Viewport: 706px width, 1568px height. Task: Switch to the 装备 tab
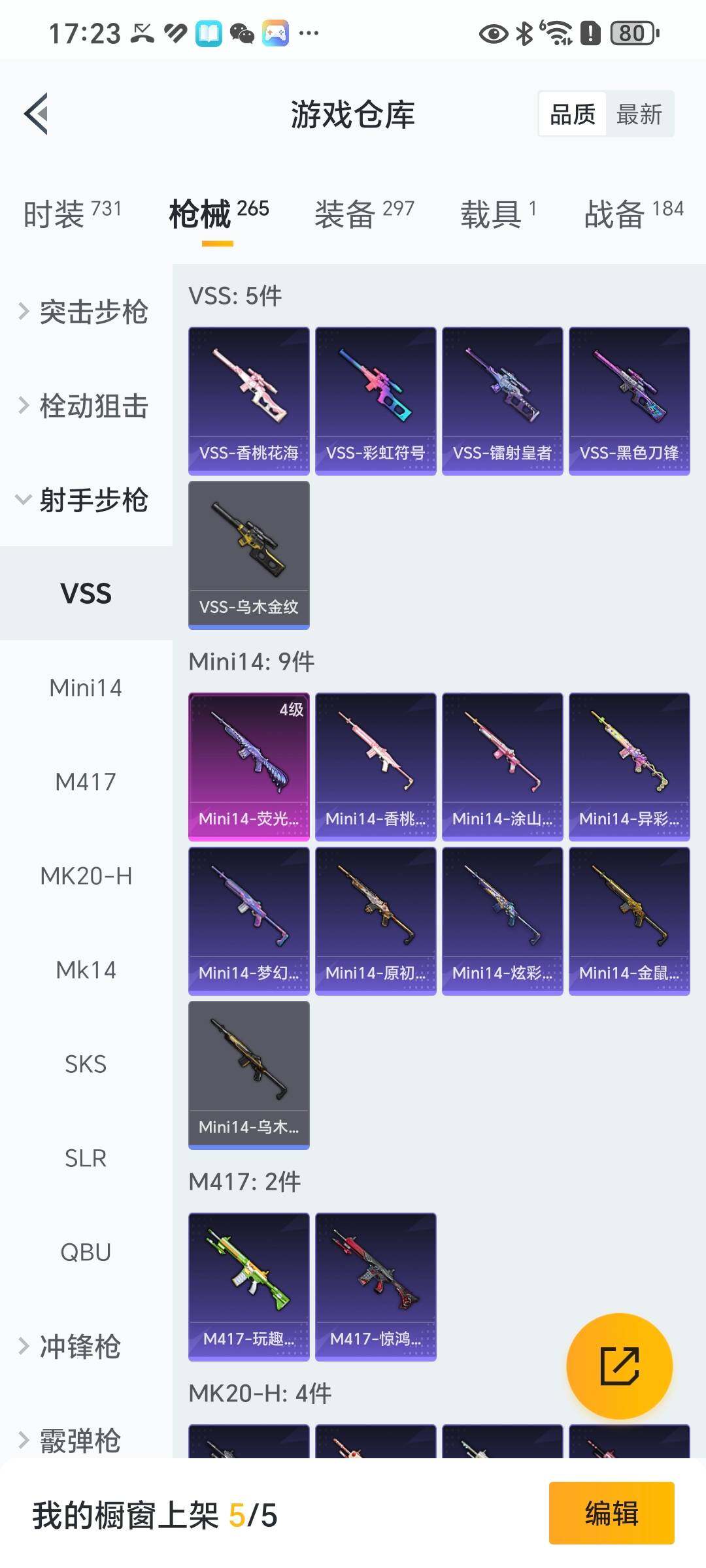tap(364, 214)
